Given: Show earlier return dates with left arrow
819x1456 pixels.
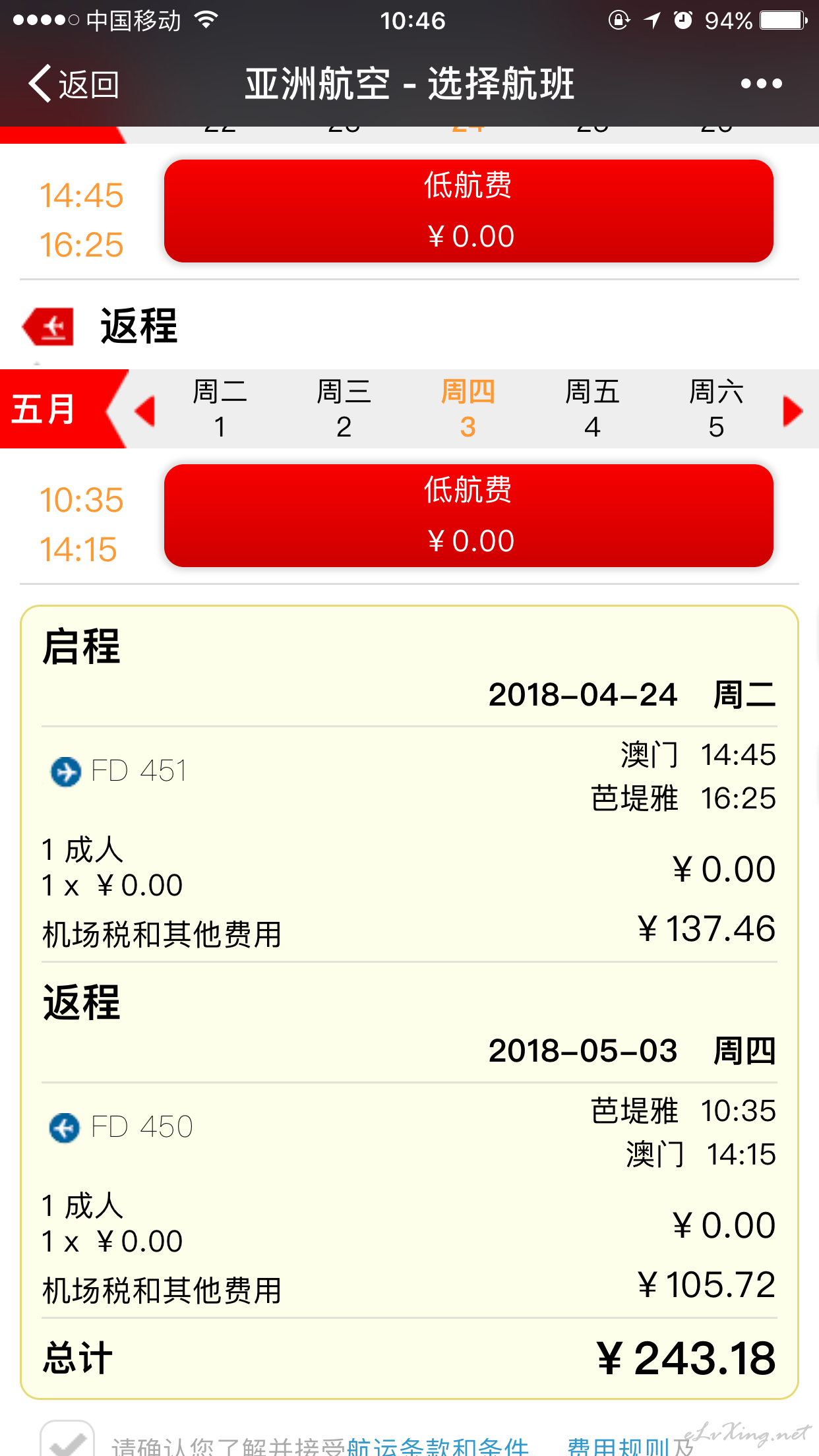Looking at the screenshot, I should click(x=145, y=411).
